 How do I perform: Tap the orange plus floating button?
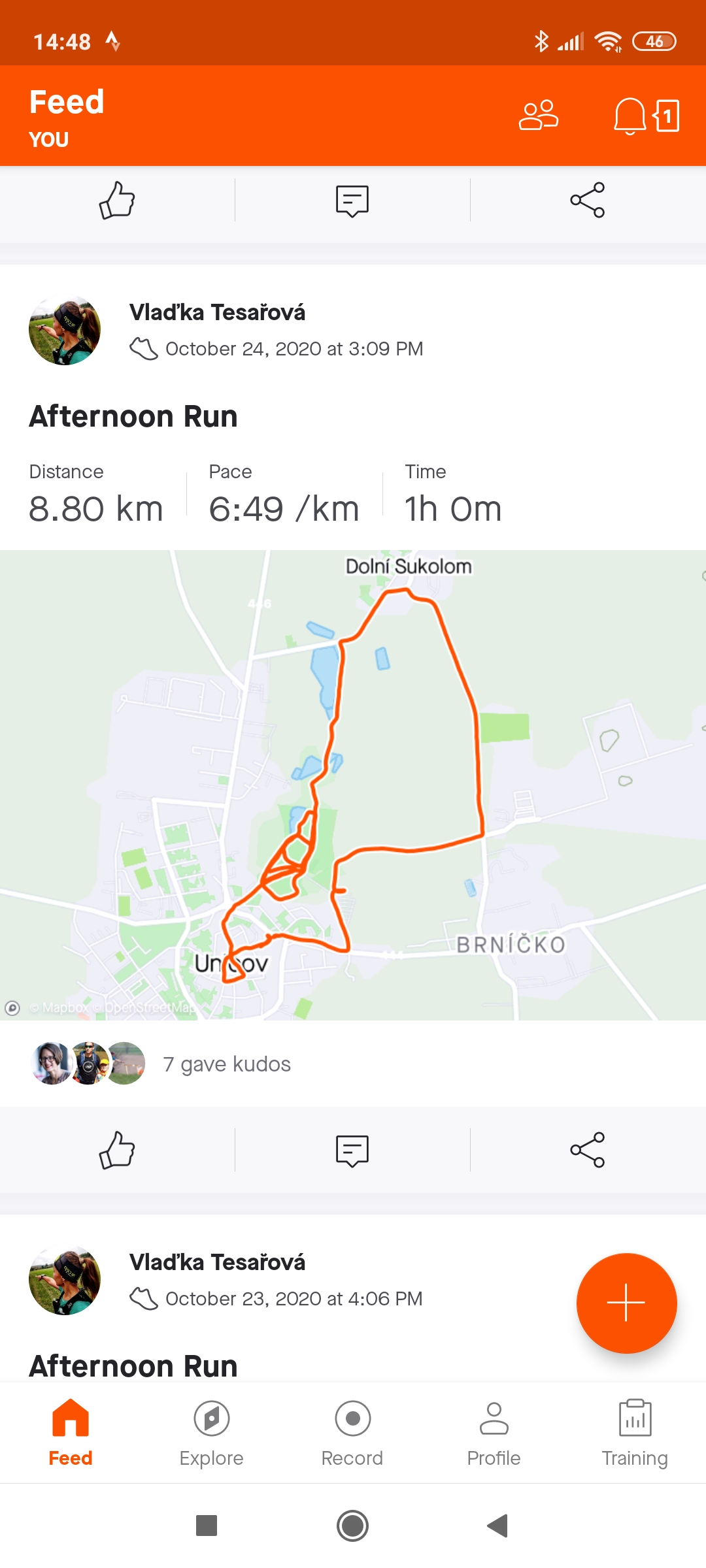pyautogui.click(x=626, y=1303)
